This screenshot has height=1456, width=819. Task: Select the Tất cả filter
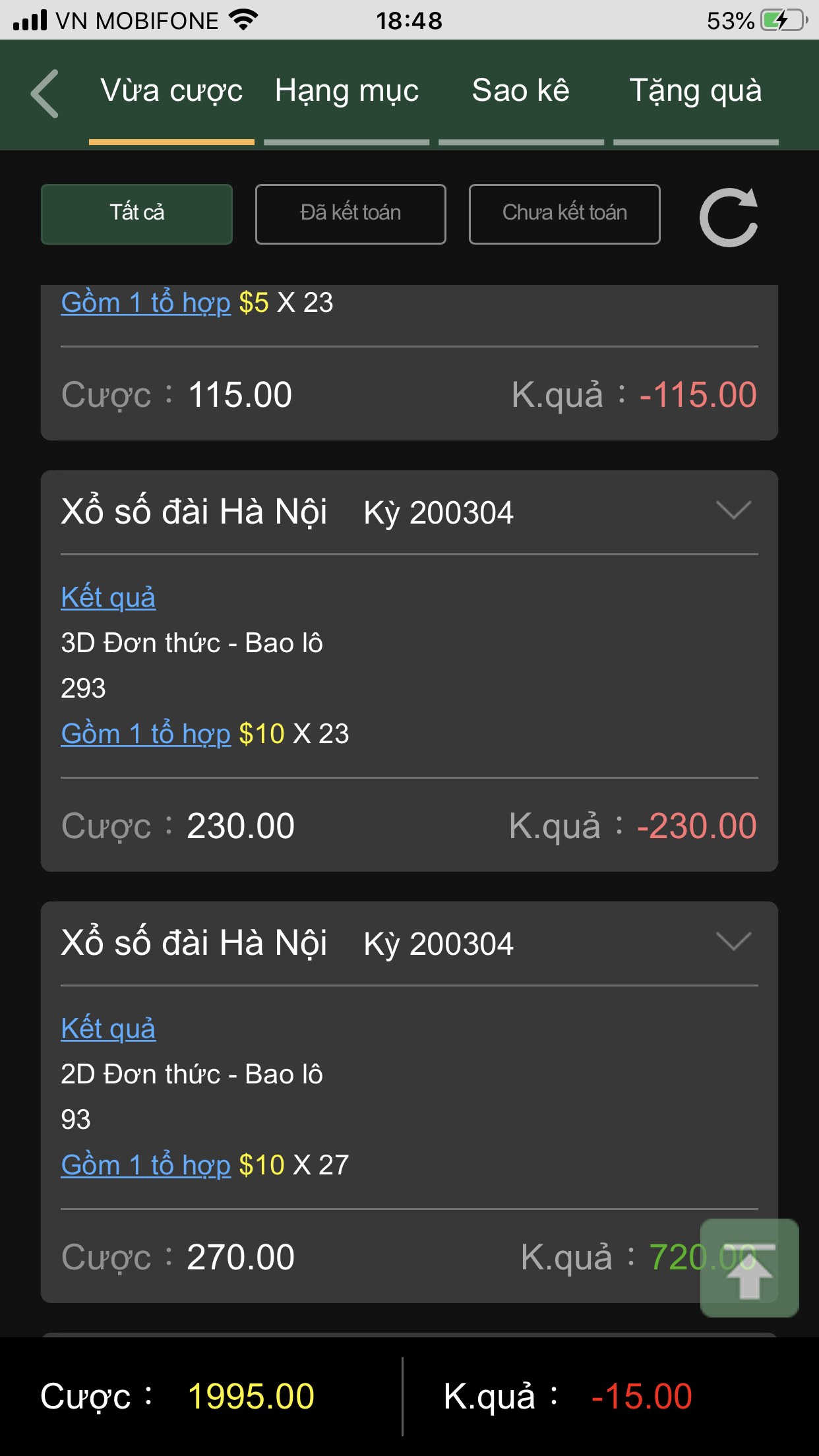click(136, 214)
